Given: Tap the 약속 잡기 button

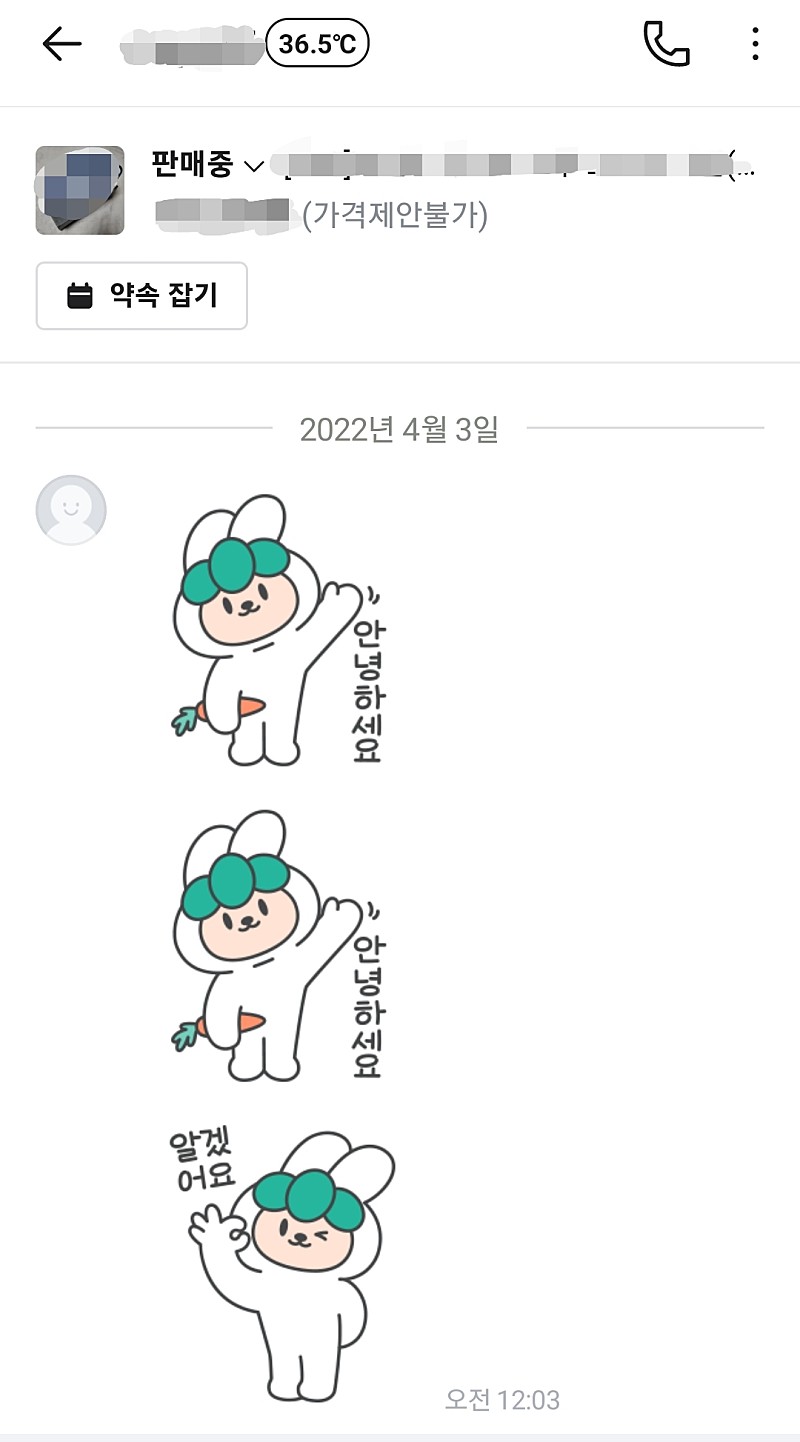Looking at the screenshot, I should [142, 296].
